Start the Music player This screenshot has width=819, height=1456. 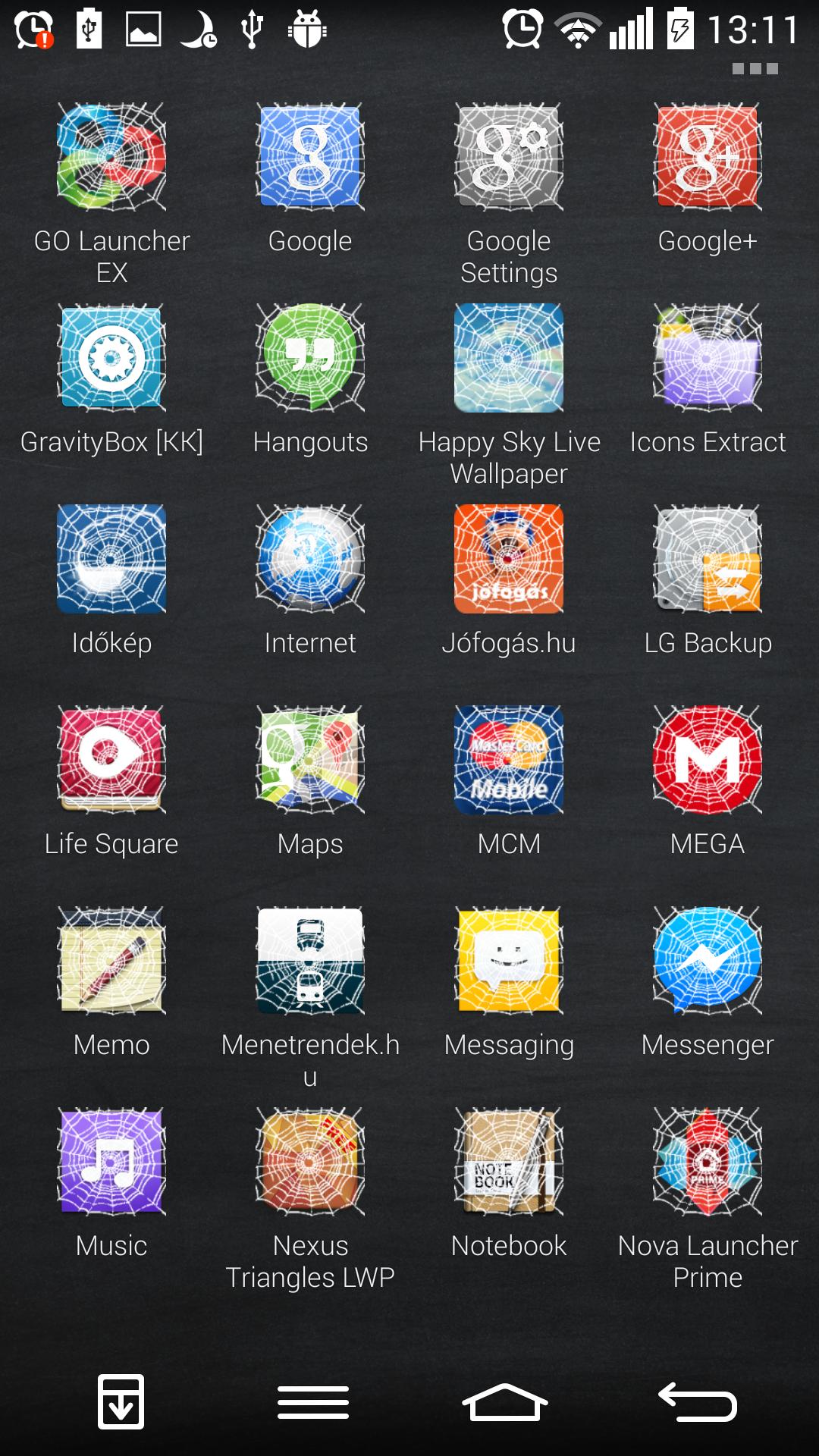click(x=111, y=1166)
